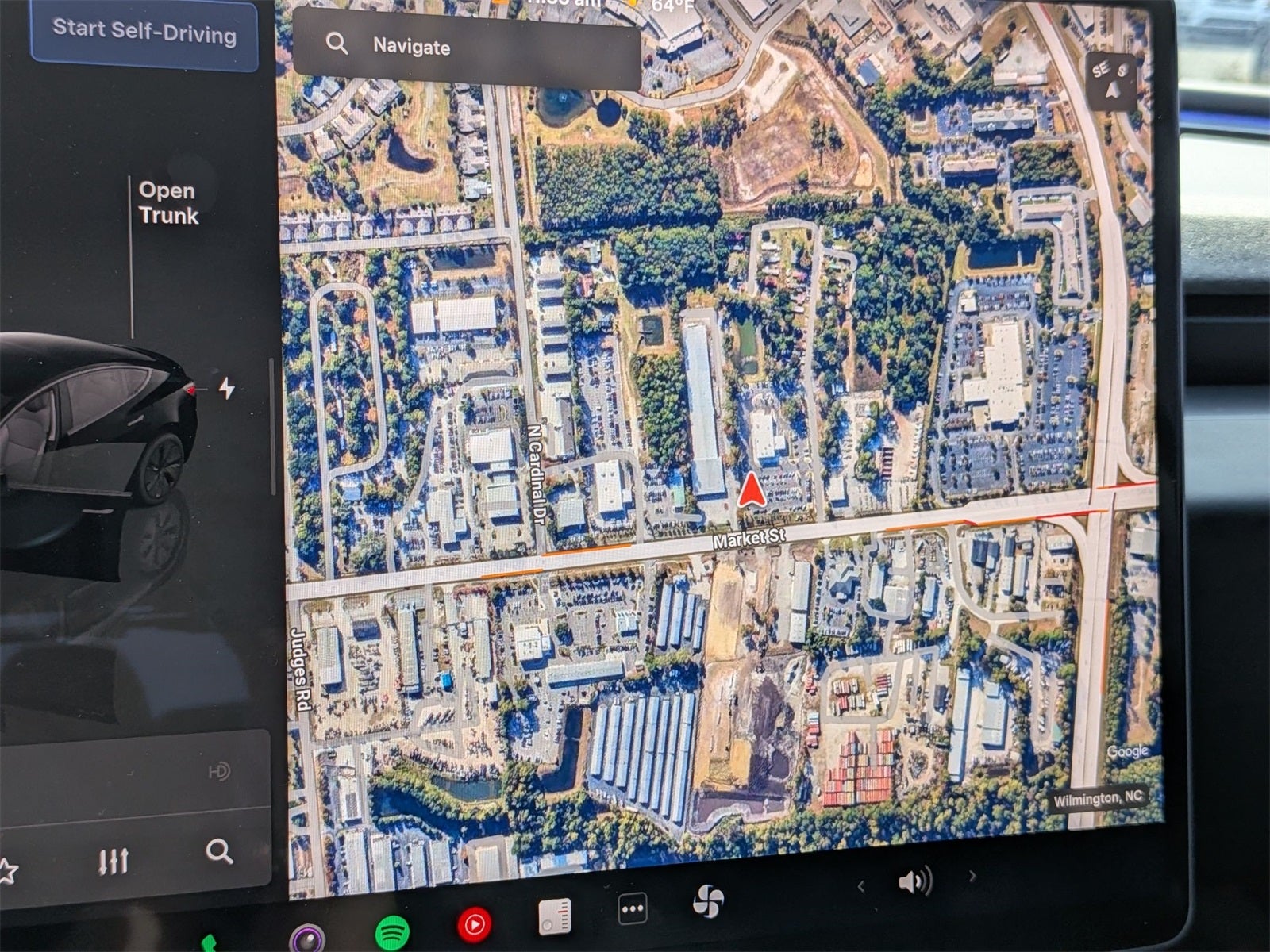Search media with the magnifier icon

coord(219,852)
